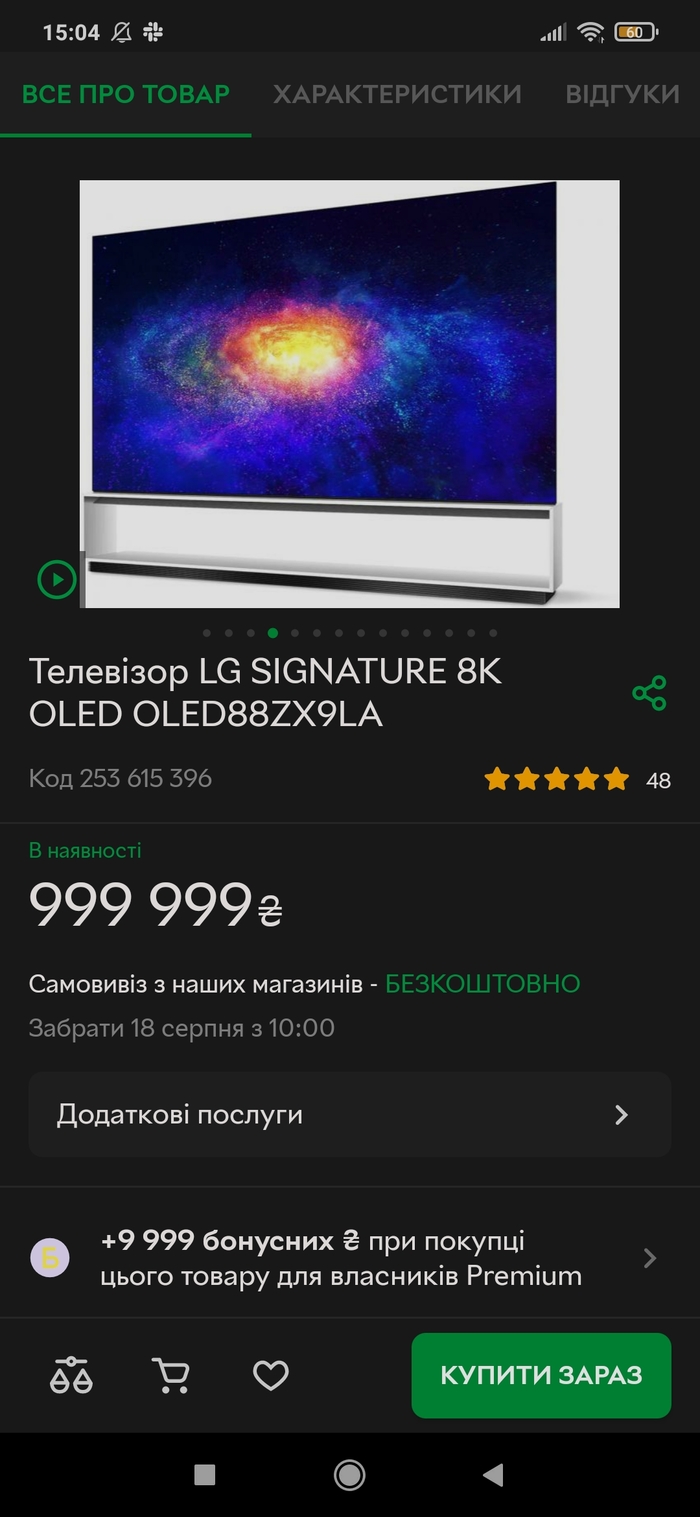Tap the Купити зараз button

point(541,1375)
